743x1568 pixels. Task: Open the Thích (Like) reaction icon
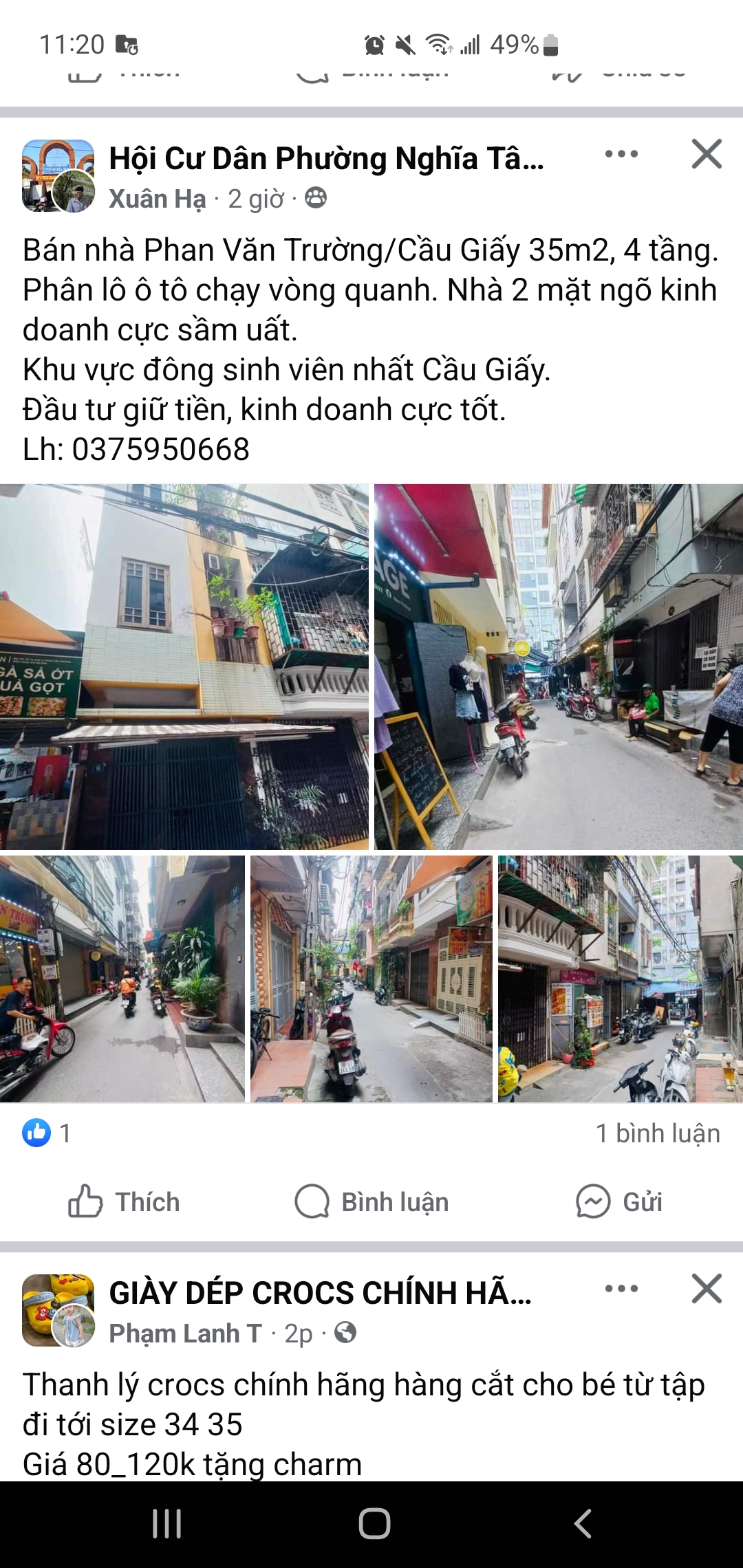tap(86, 1201)
